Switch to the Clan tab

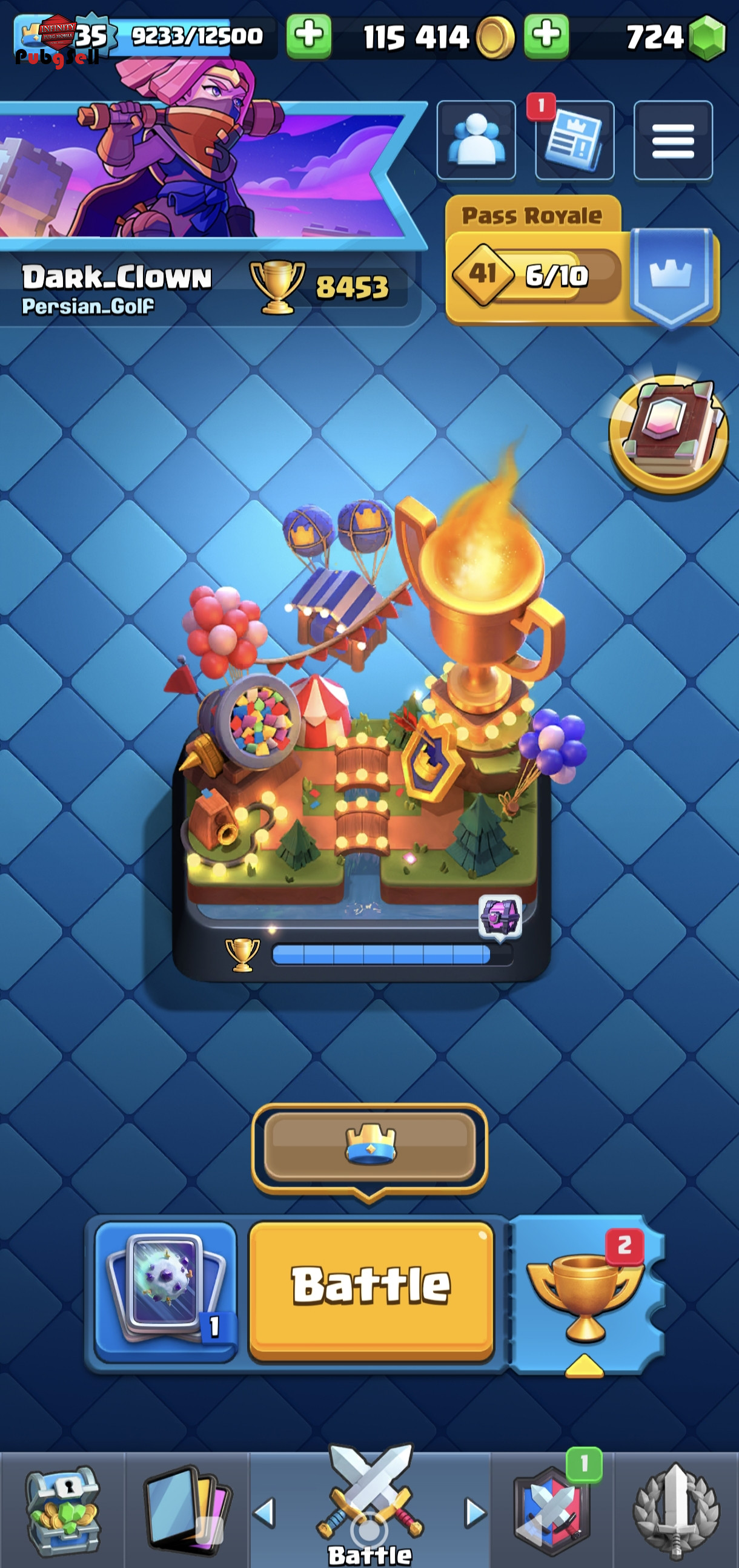pos(552,1510)
